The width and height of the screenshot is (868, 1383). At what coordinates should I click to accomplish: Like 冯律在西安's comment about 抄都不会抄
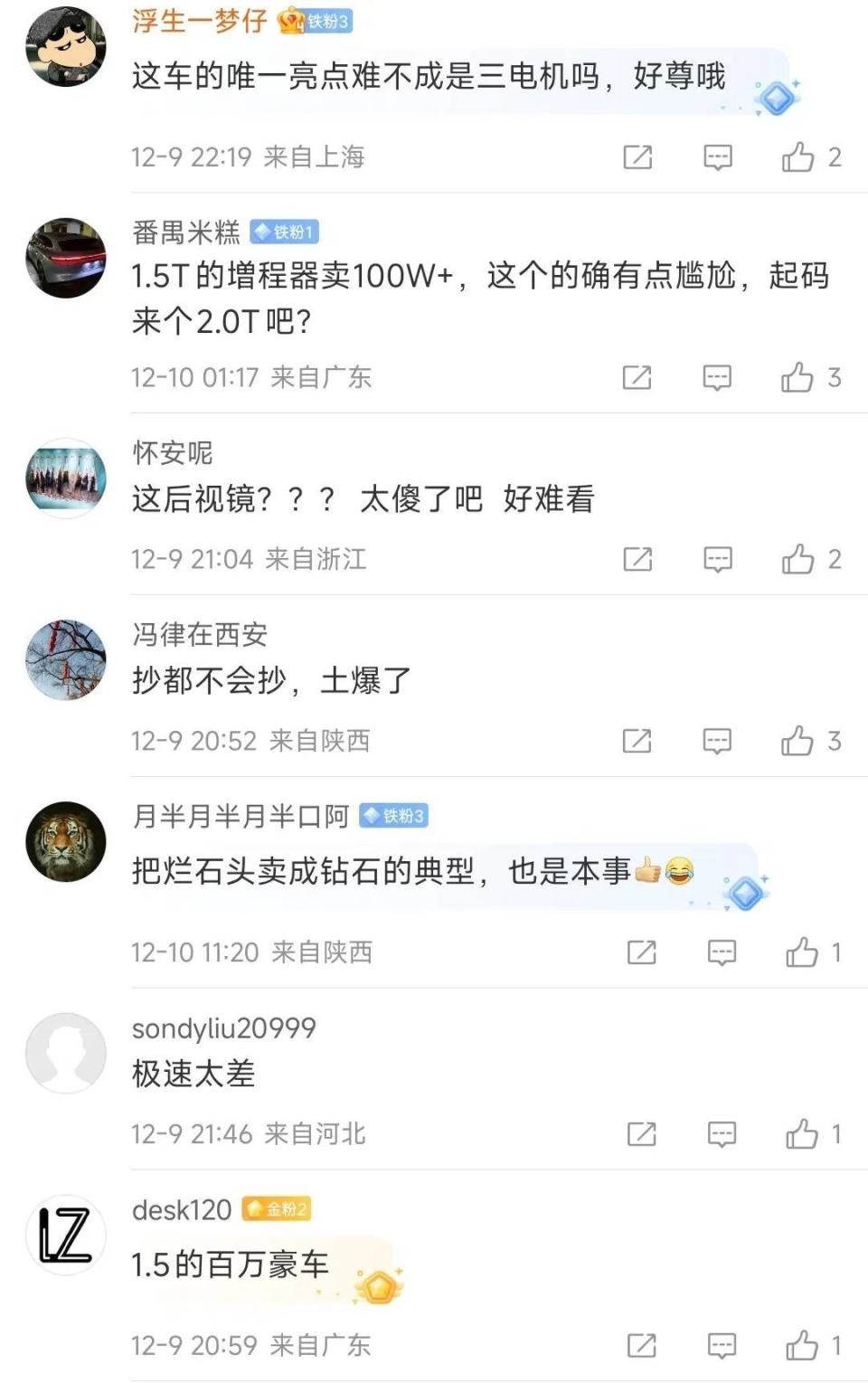click(x=799, y=741)
